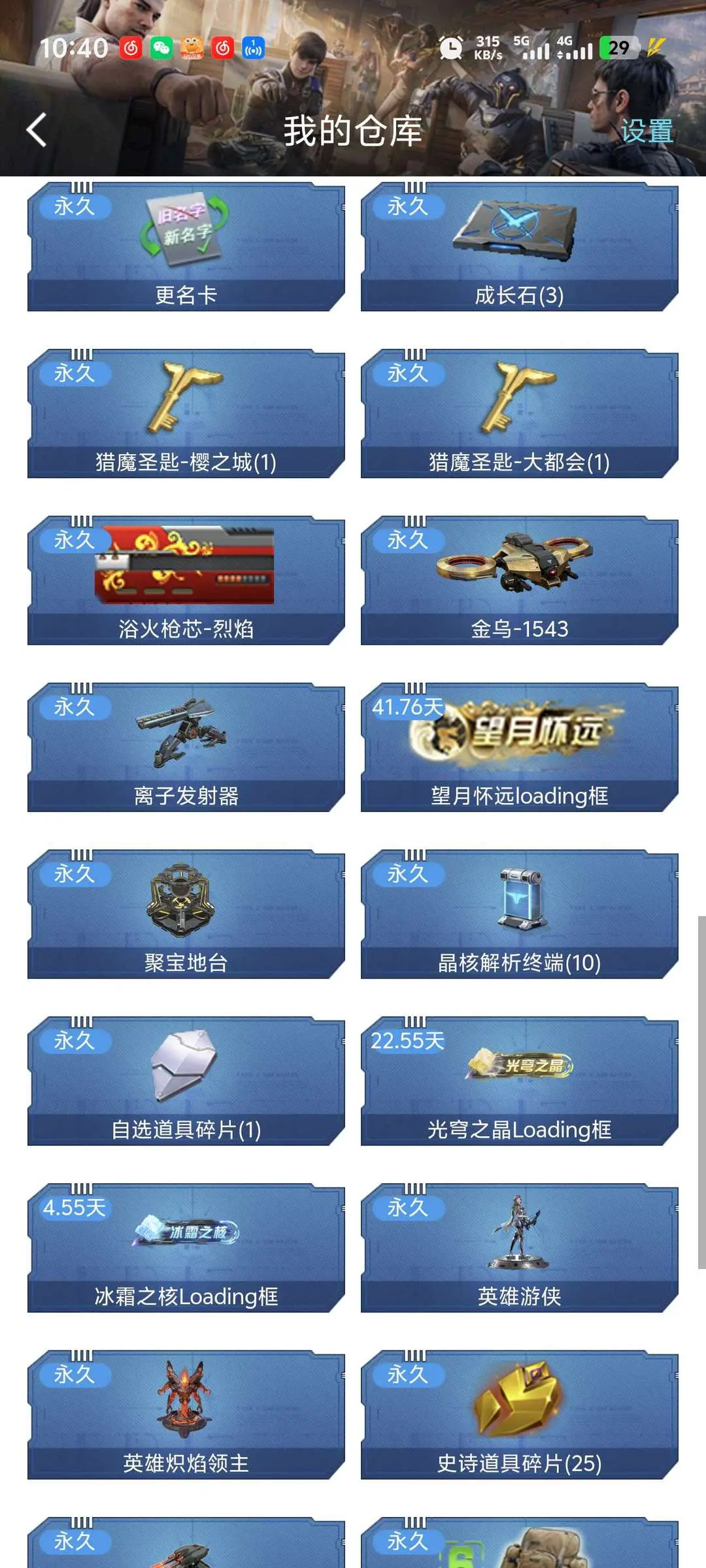Open the 聚宝地台 item

click(x=186, y=915)
